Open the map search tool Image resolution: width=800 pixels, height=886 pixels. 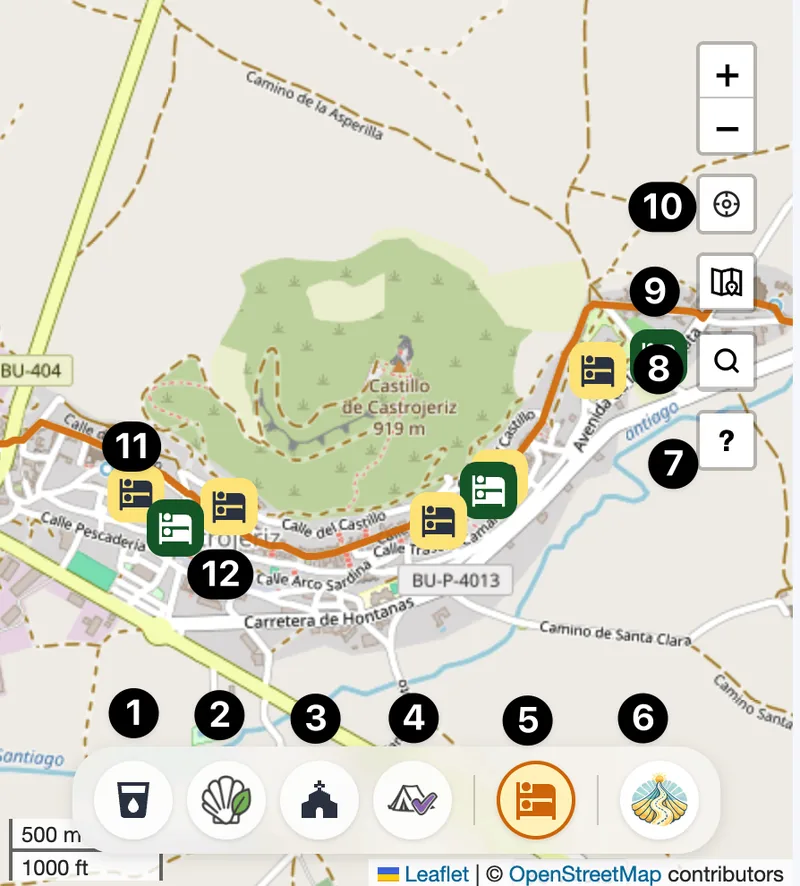click(726, 361)
